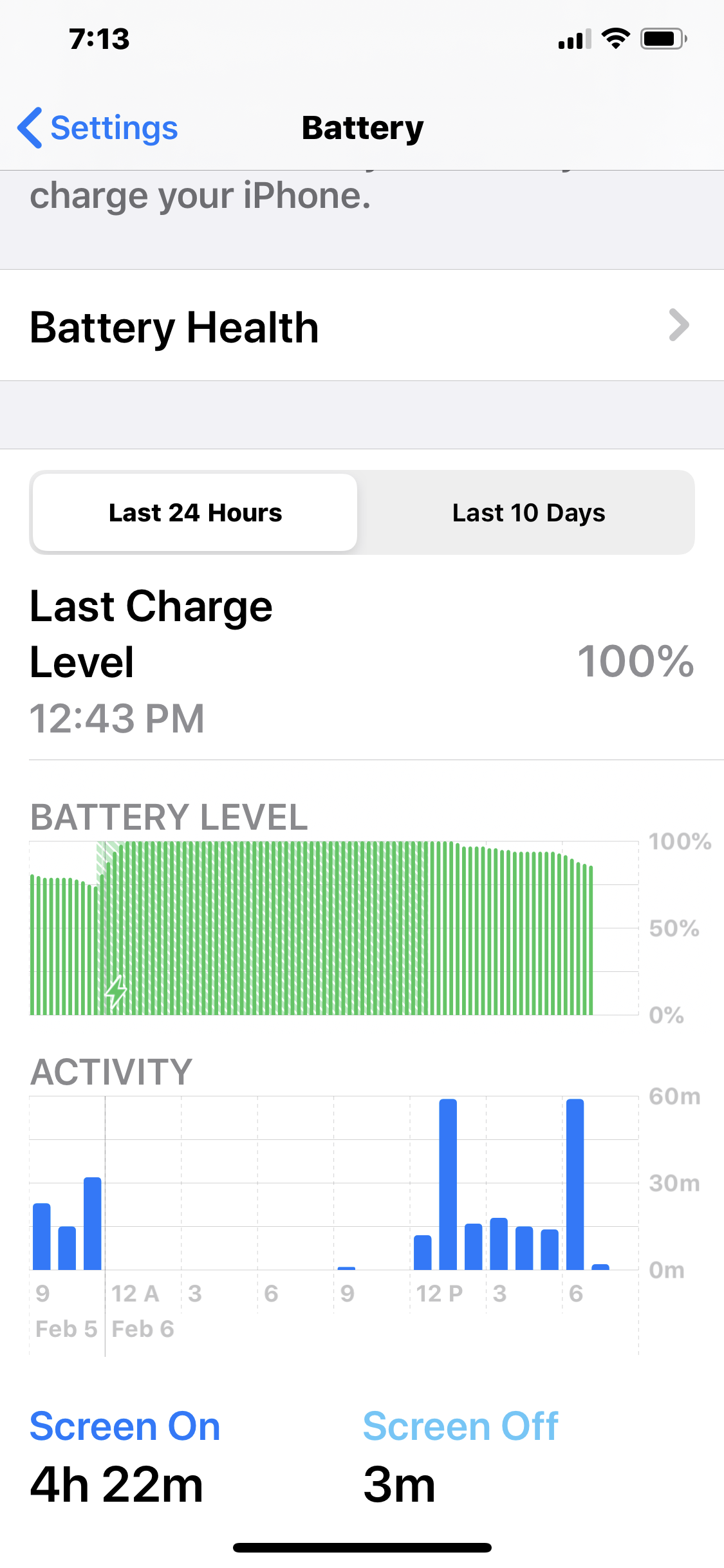Switch to Last 10 Days view
The height and width of the screenshot is (1568, 724).
(528, 513)
